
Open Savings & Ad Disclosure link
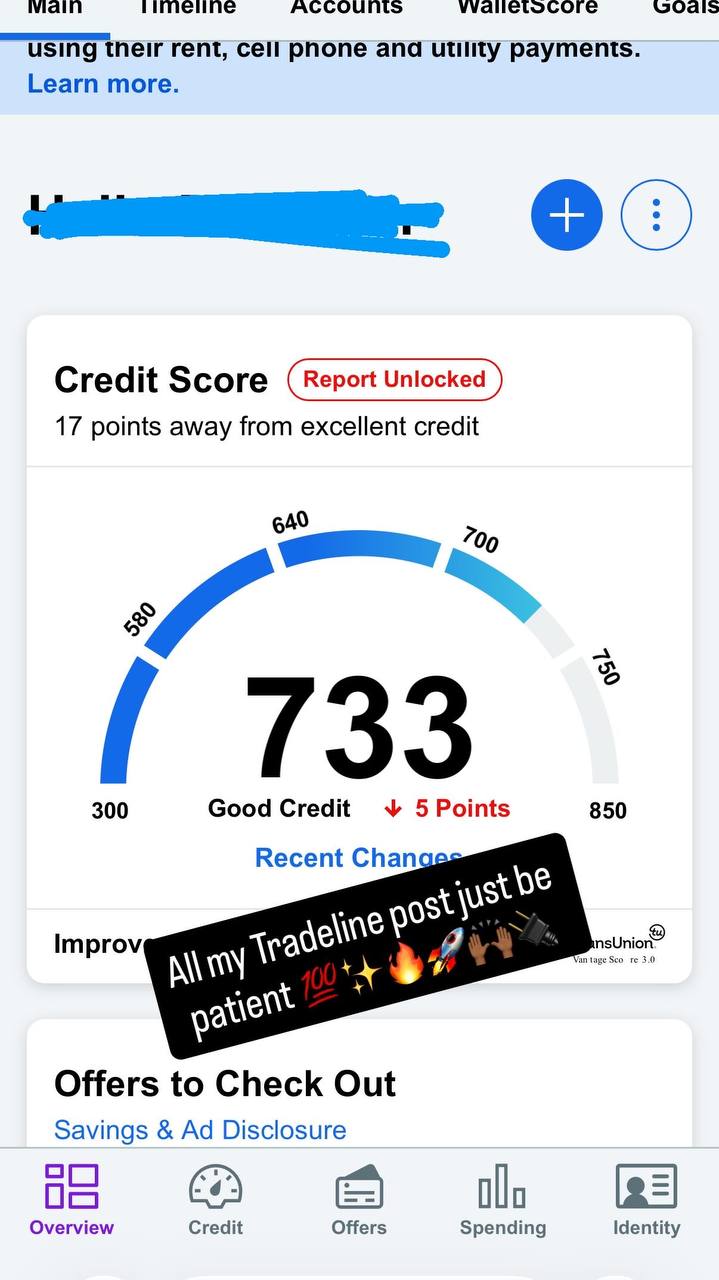200,1130
